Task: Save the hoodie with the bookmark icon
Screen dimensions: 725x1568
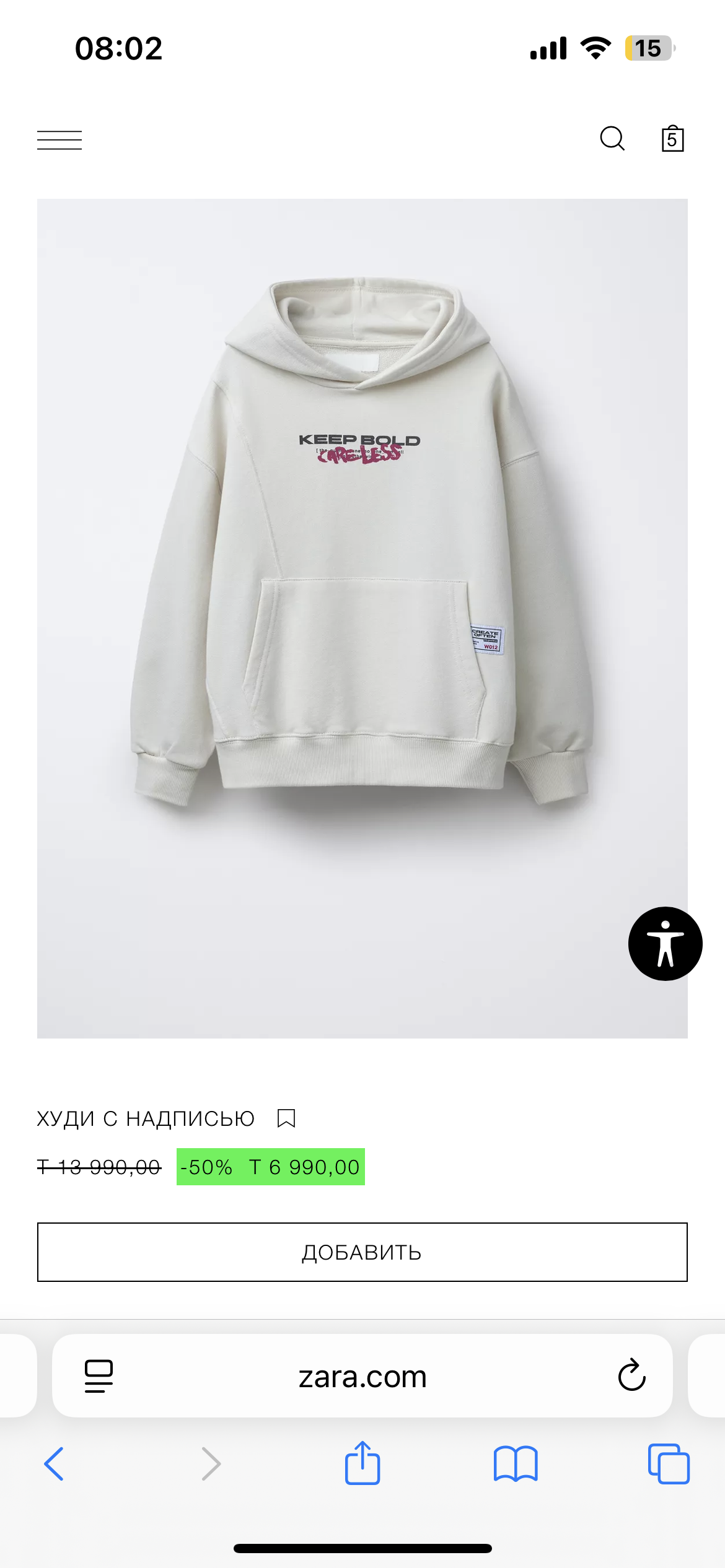Action: [286, 1118]
